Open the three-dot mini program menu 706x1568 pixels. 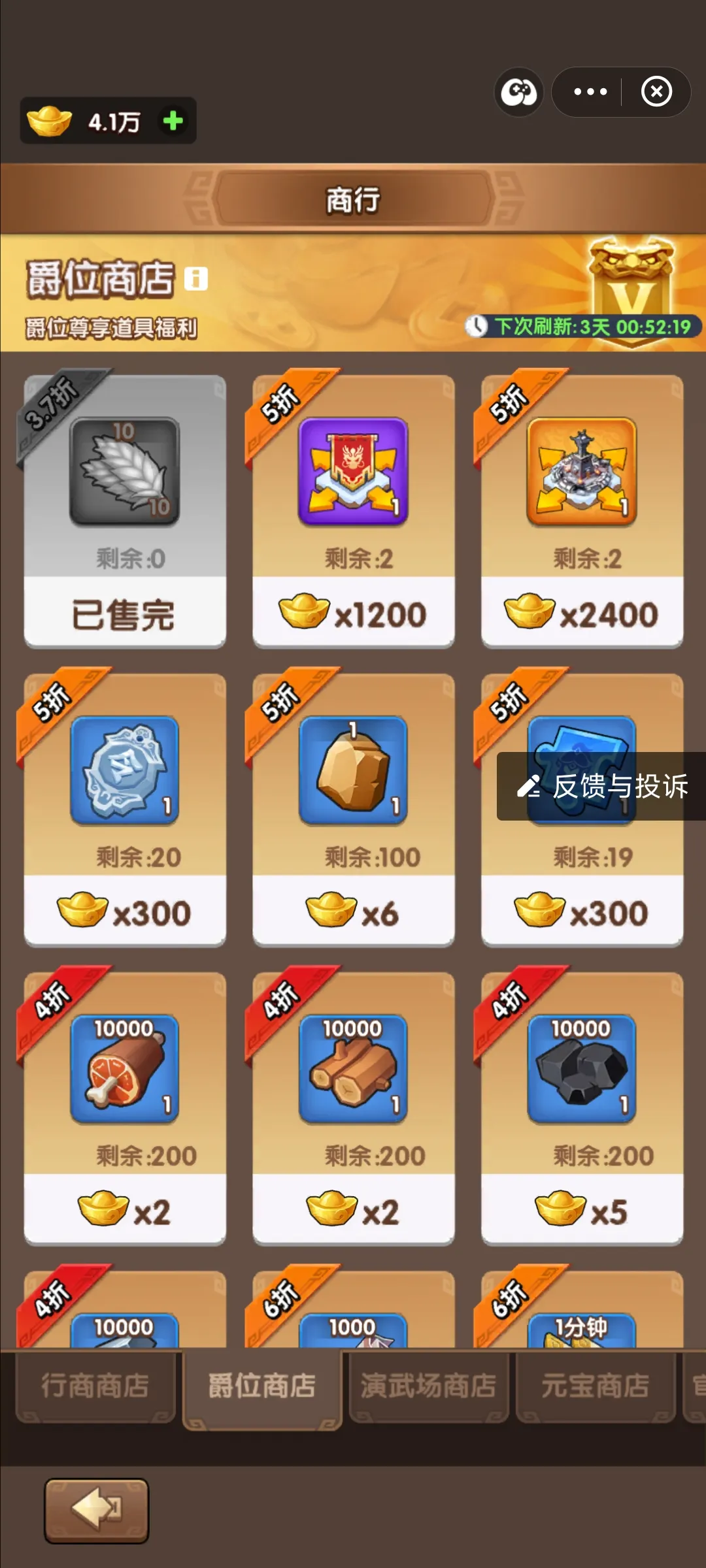pyautogui.click(x=590, y=92)
